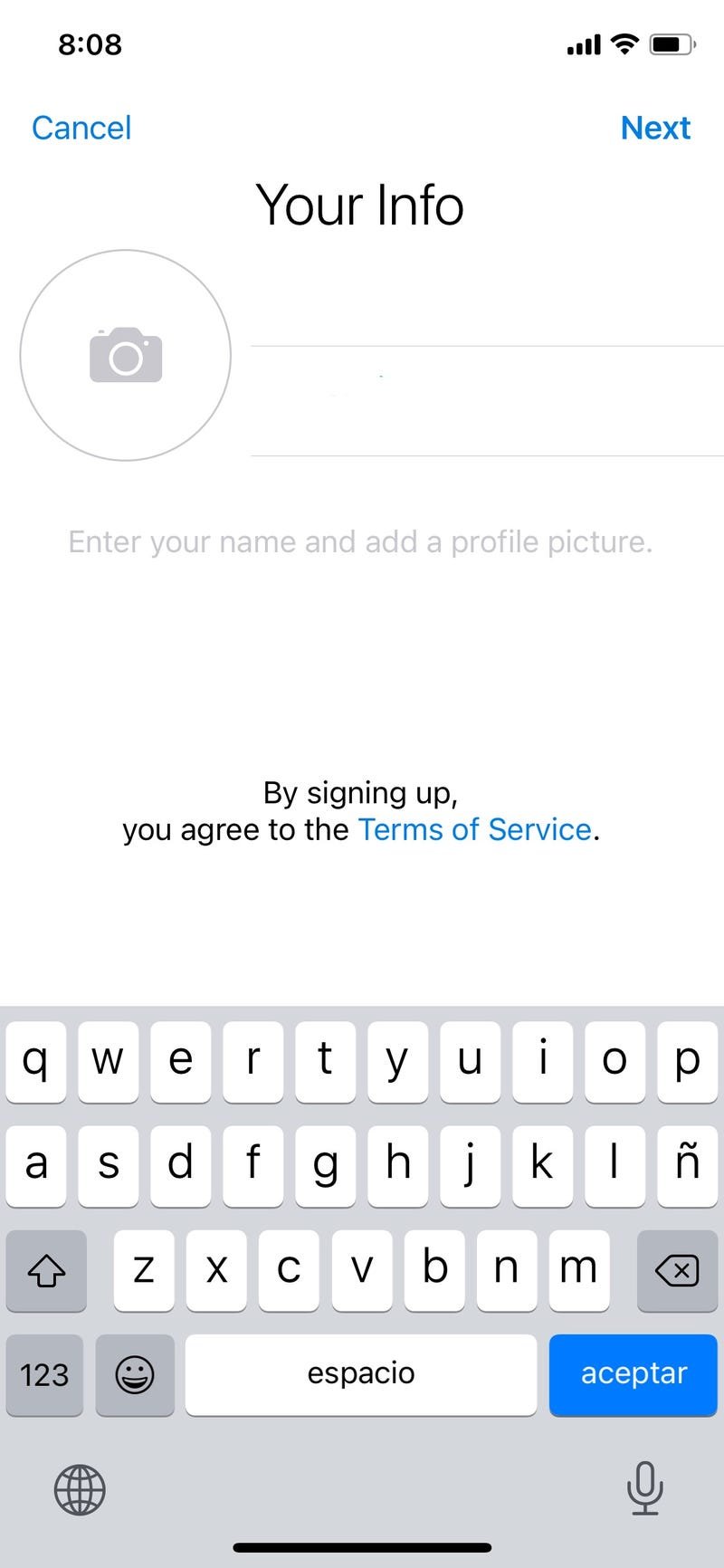Open the Terms of Service link

(475, 828)
